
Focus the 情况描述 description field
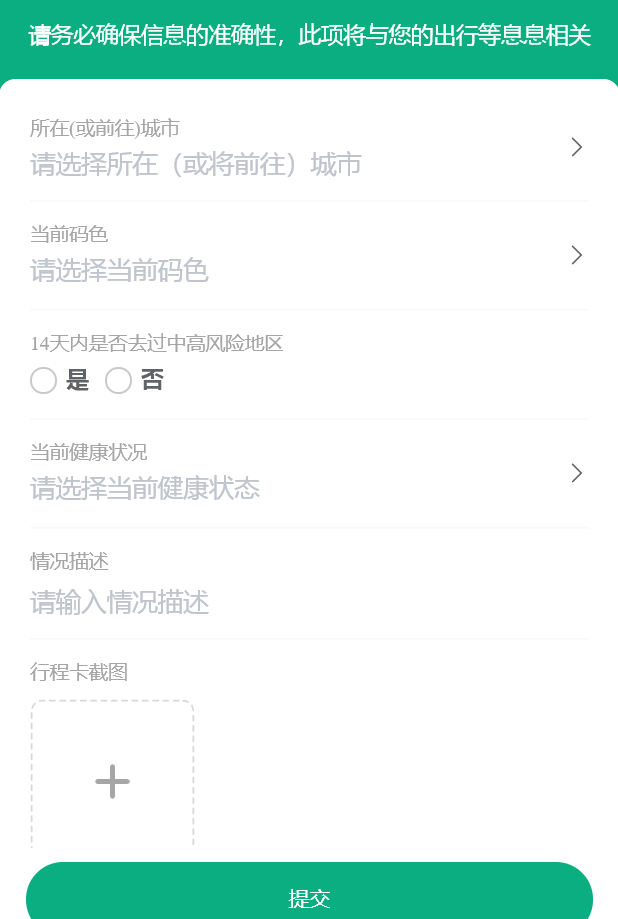(x=300, y=602)
